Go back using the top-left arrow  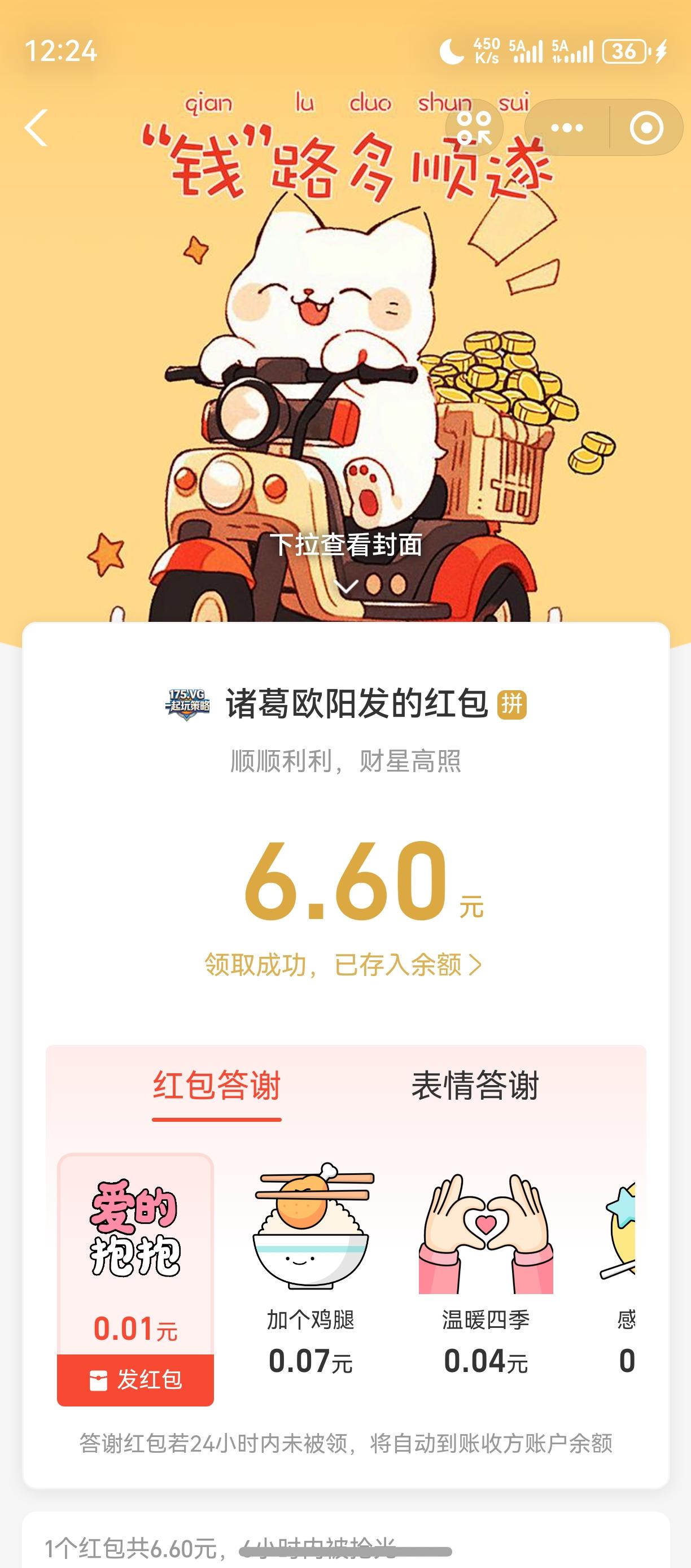tap(37, 128)
